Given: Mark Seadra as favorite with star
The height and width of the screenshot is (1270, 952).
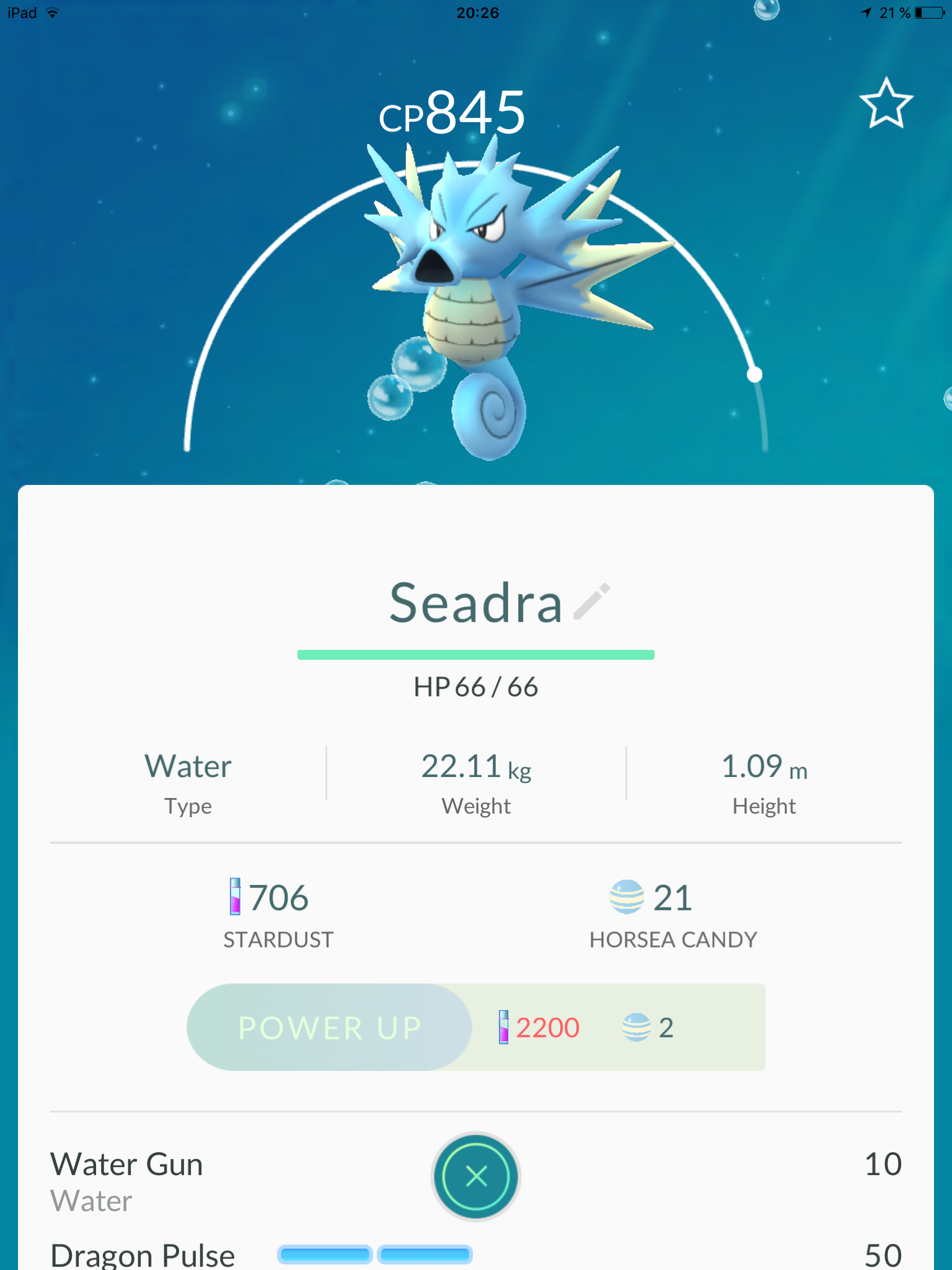Looking at the screenshot, I should 886,104.
